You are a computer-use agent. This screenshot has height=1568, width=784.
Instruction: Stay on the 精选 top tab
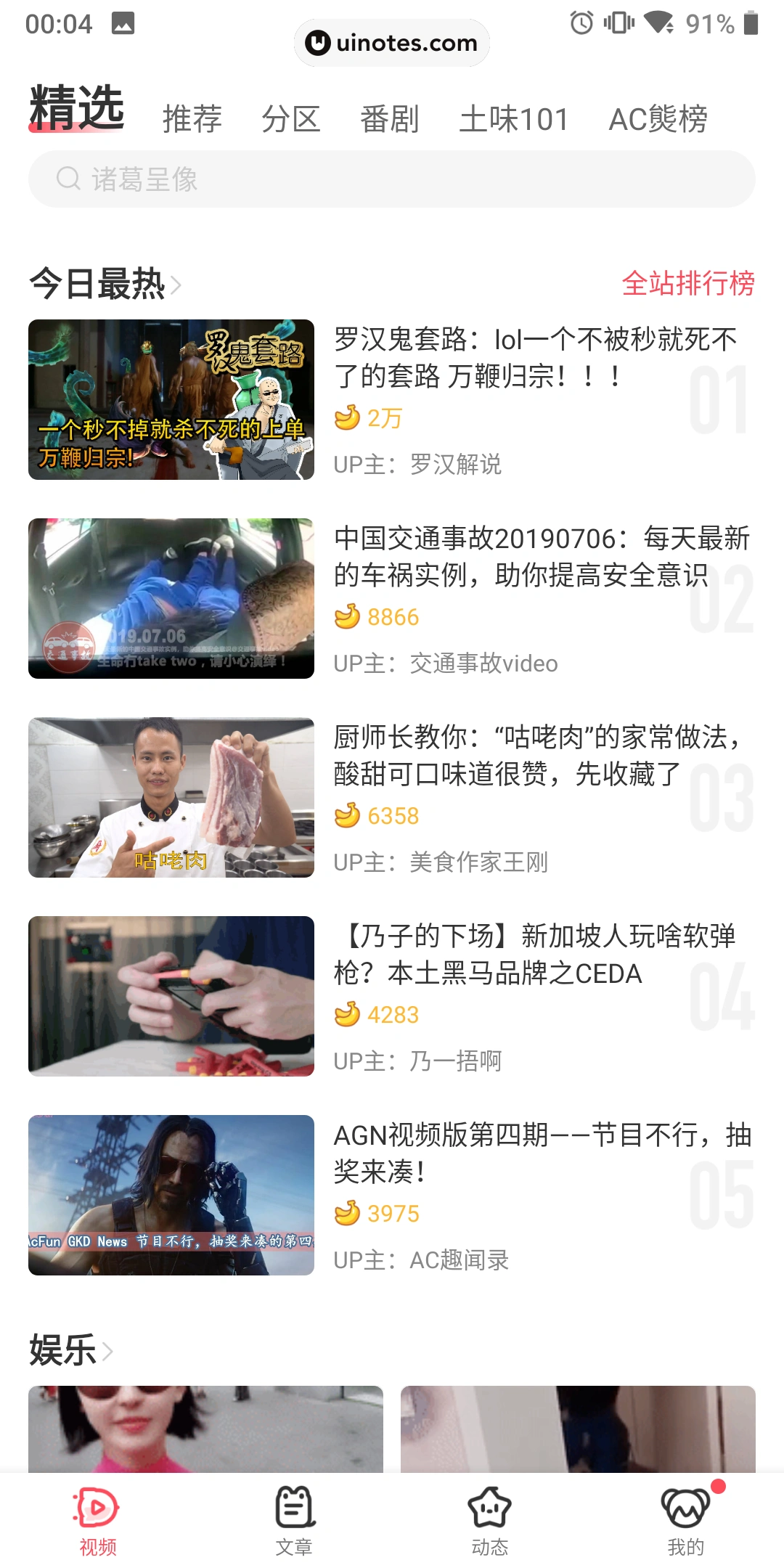coord(77,109)
